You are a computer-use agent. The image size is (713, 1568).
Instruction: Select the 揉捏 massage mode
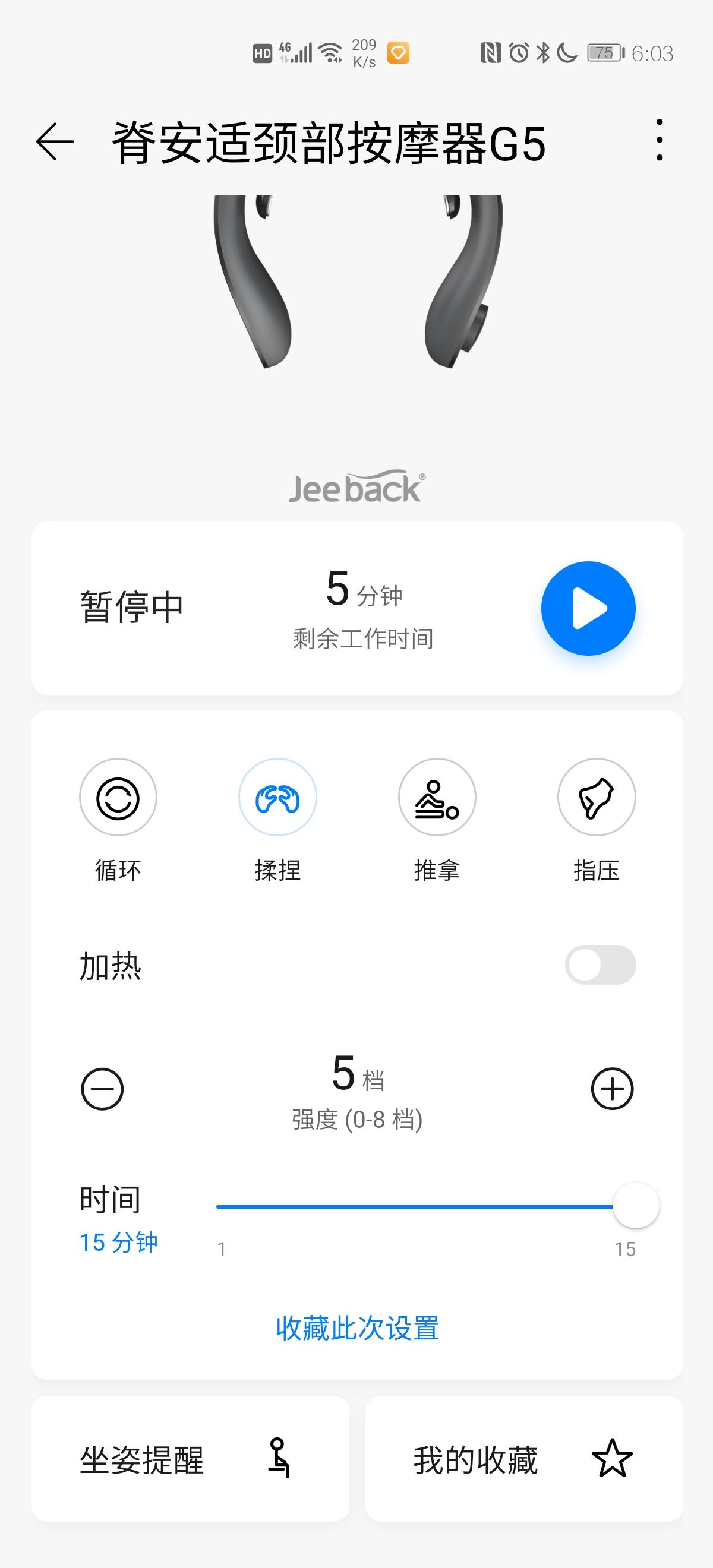[277, 798]
